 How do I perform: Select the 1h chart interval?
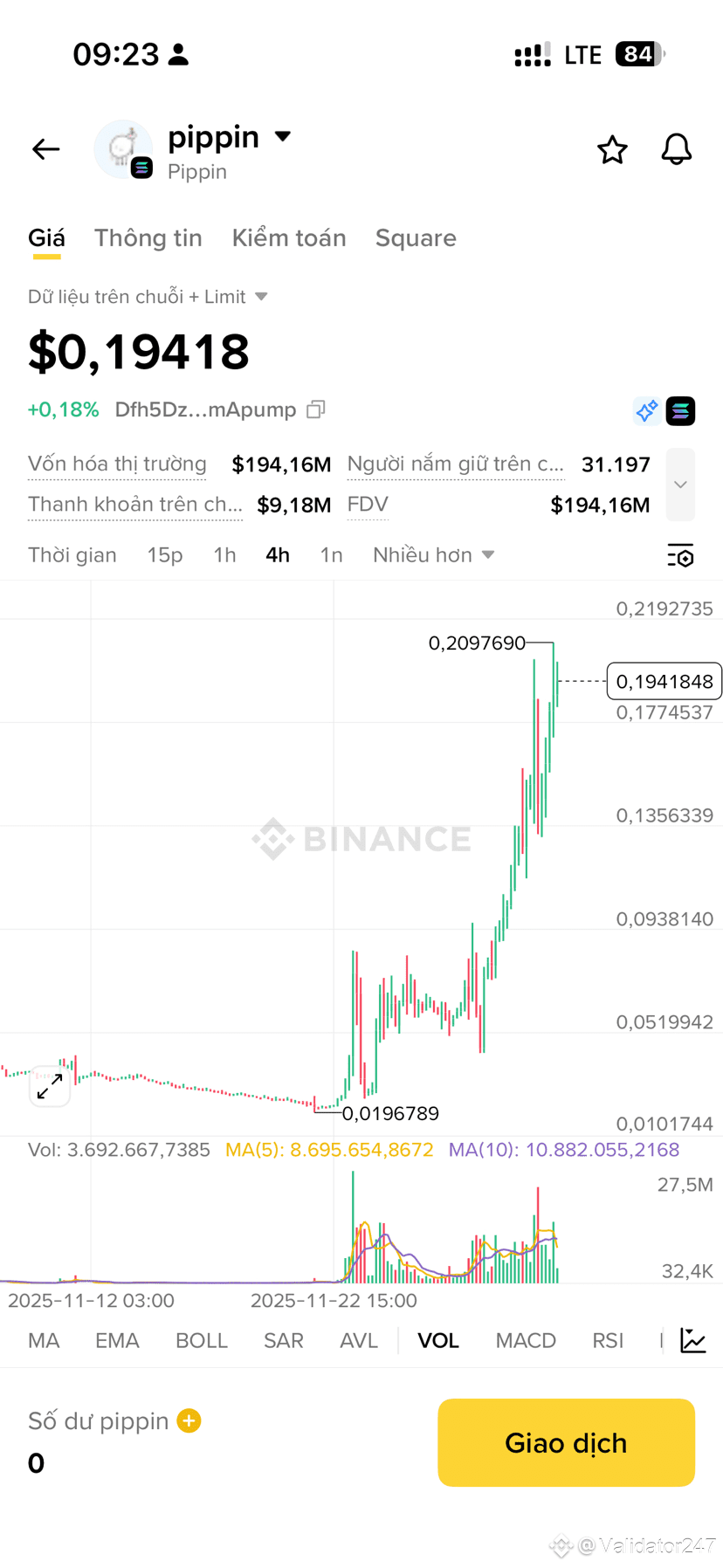click(x=224, y=555)
